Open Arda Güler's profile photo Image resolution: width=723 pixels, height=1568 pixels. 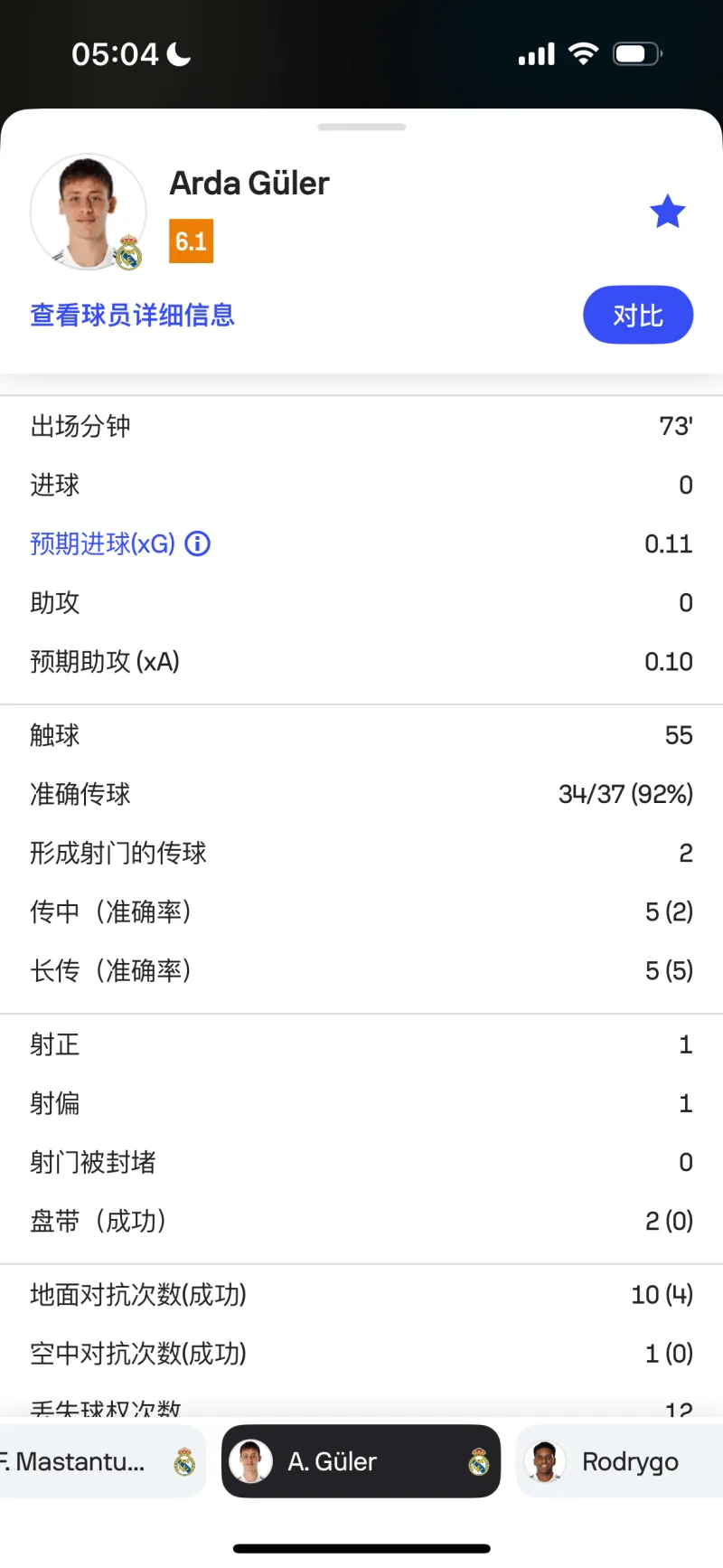coord(88,213)
